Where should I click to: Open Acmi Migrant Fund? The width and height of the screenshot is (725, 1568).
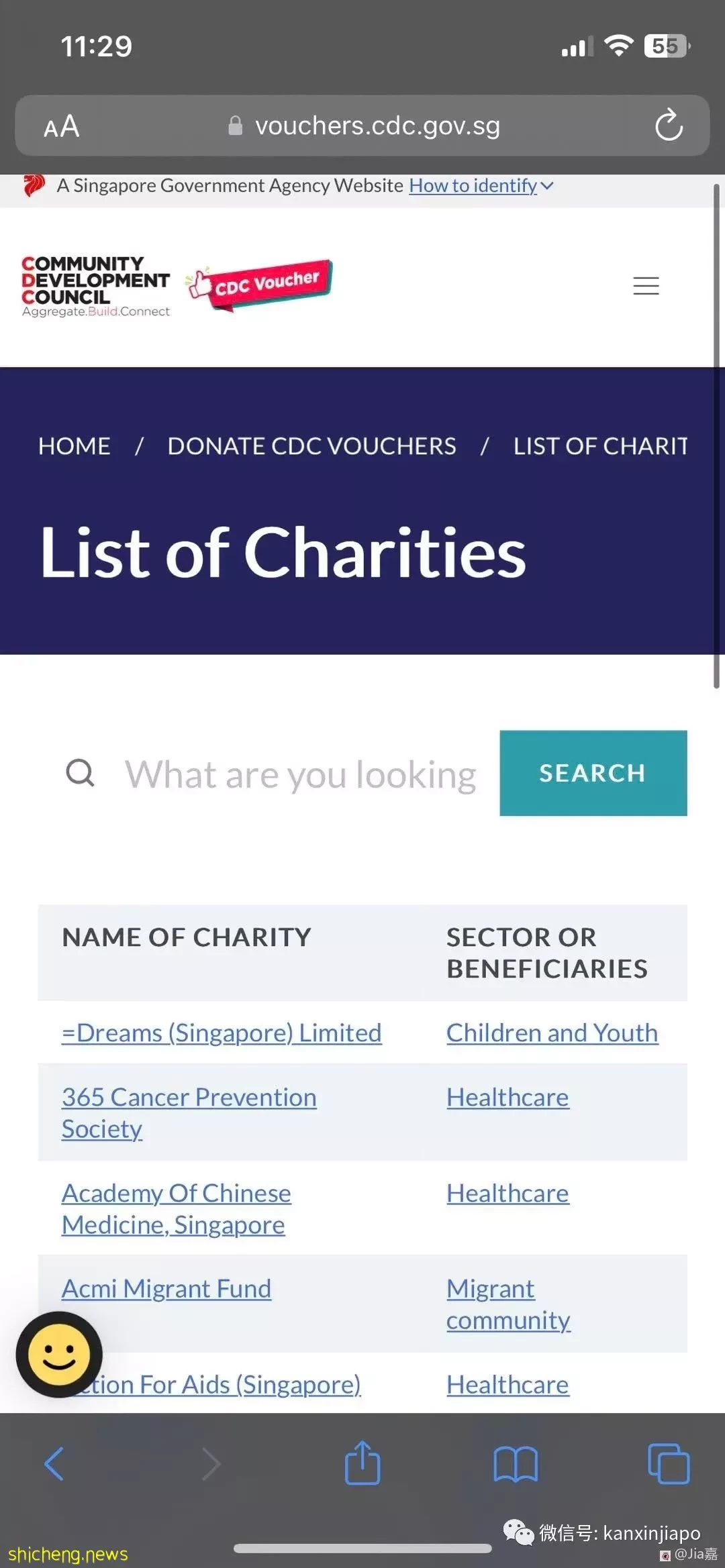coord(166,1288)
